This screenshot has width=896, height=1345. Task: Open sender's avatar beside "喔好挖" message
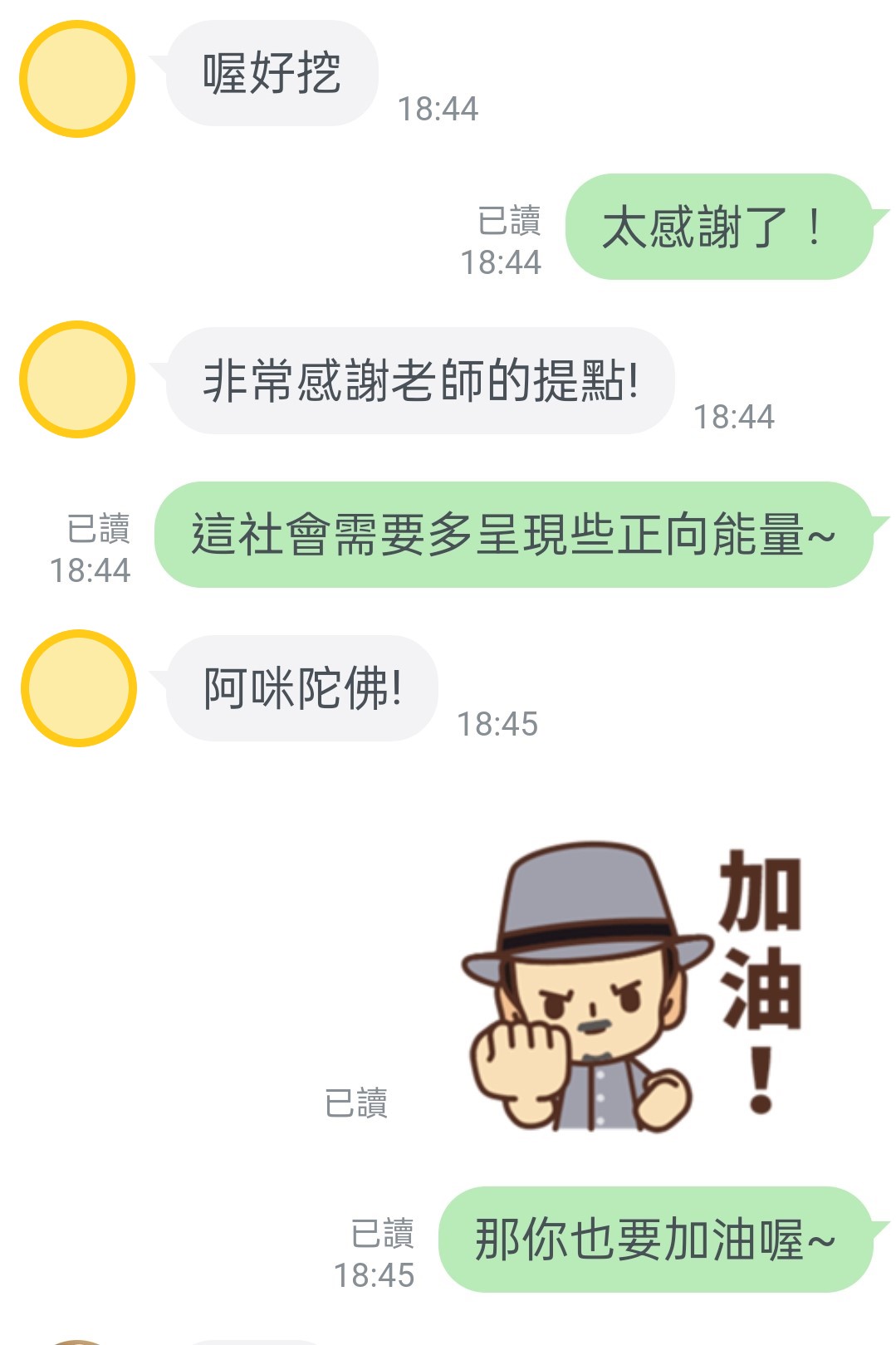click(77, 79)
